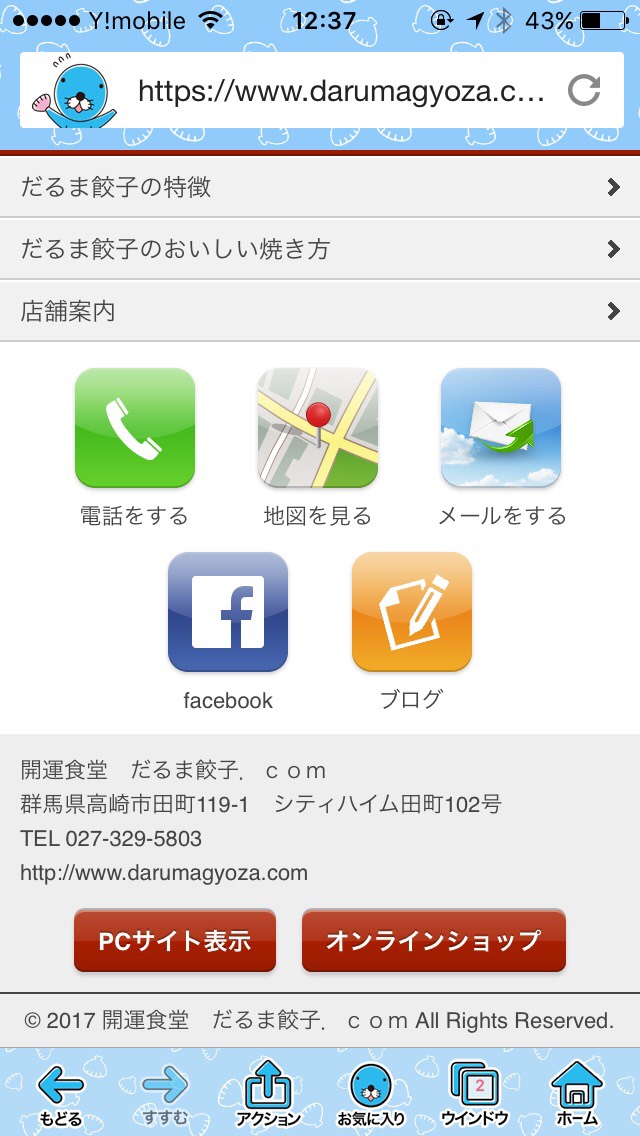Viewport: 640px width, 1136px height.
Task: Open お気に入り bookmarks
Action: click(x=371, y=1094)
